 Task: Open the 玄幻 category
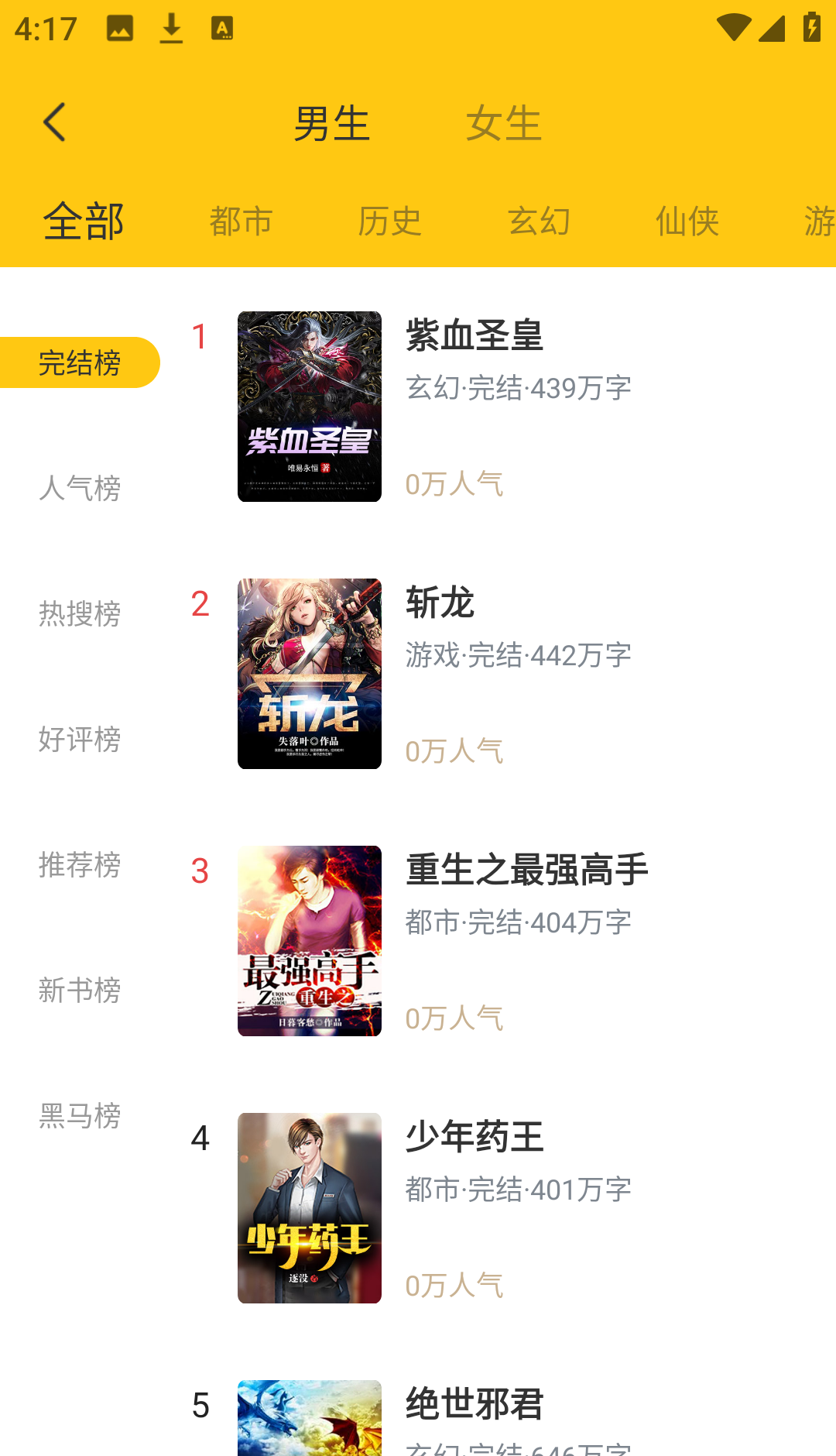[539, 221]
